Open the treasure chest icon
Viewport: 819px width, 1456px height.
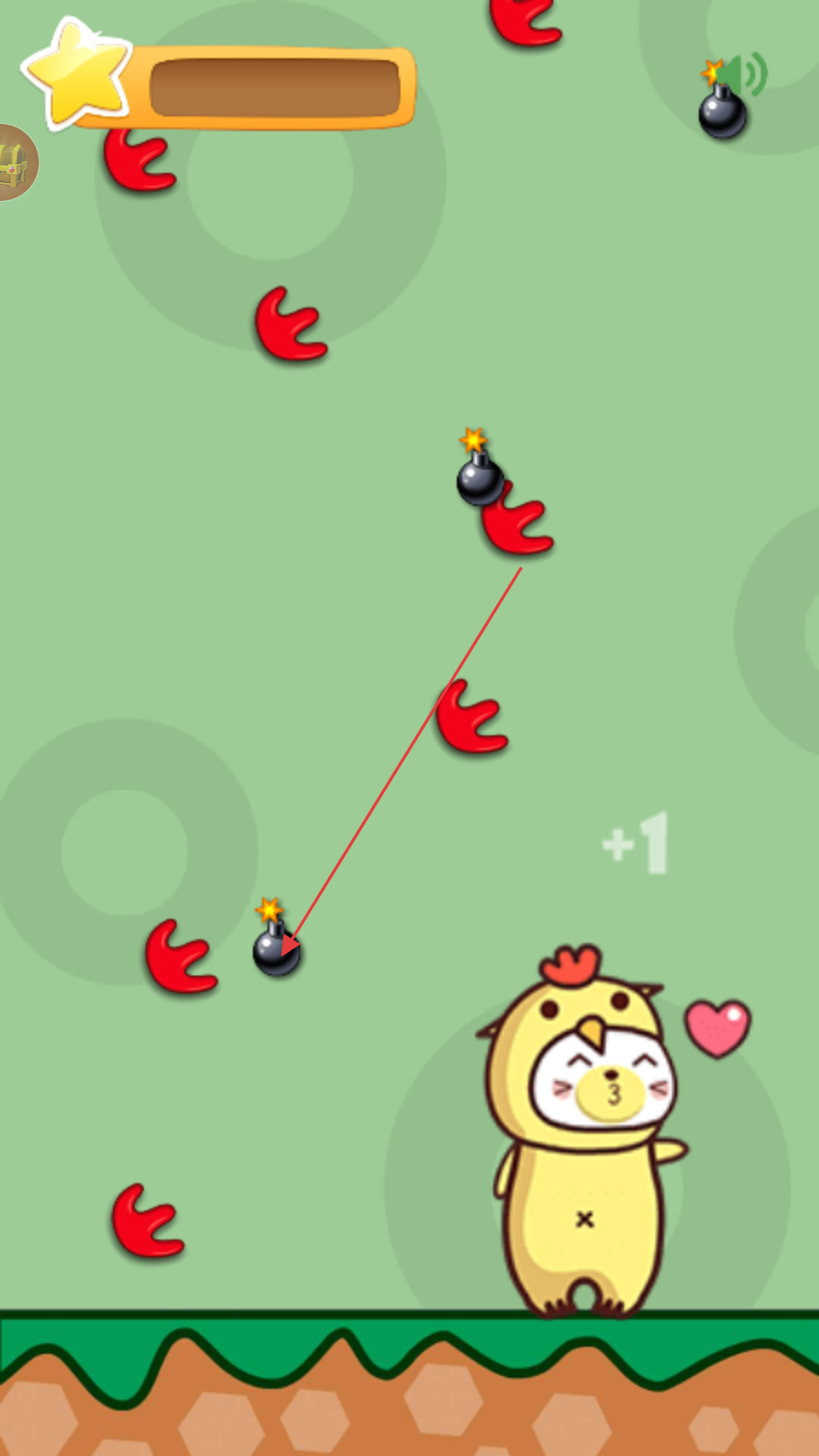click(15, 163)
